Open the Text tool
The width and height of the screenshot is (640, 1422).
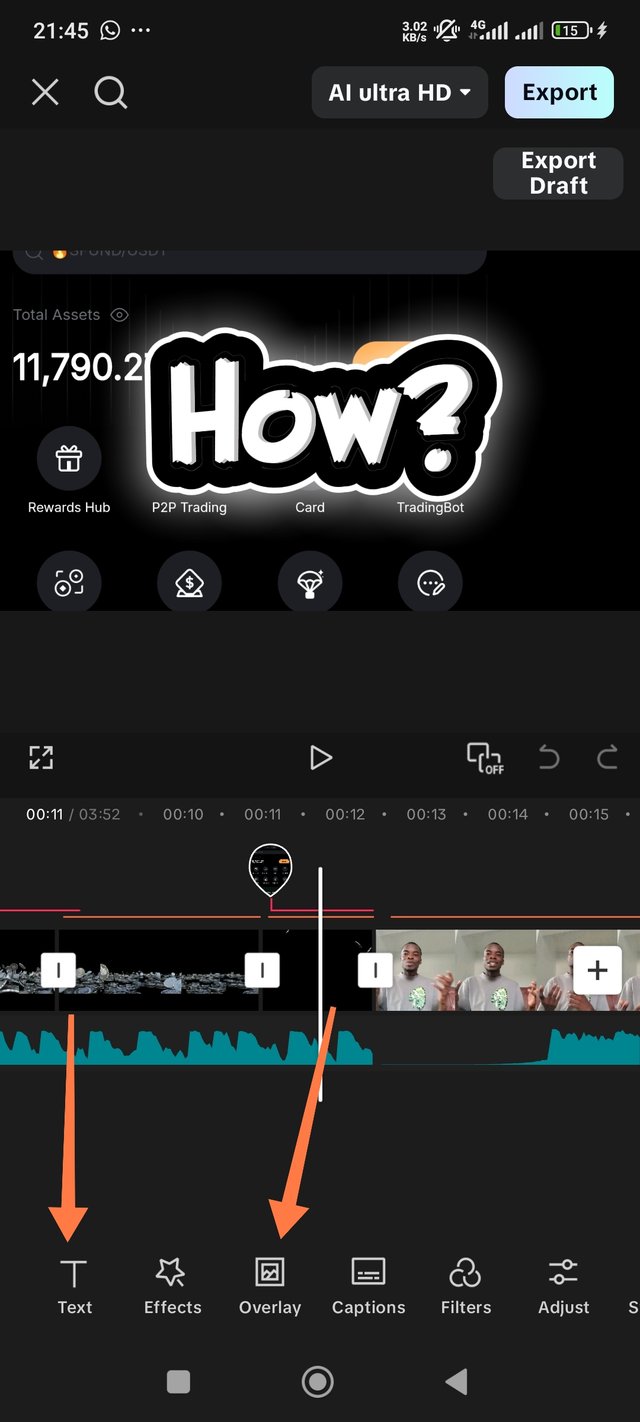(x=74, y=1286)
